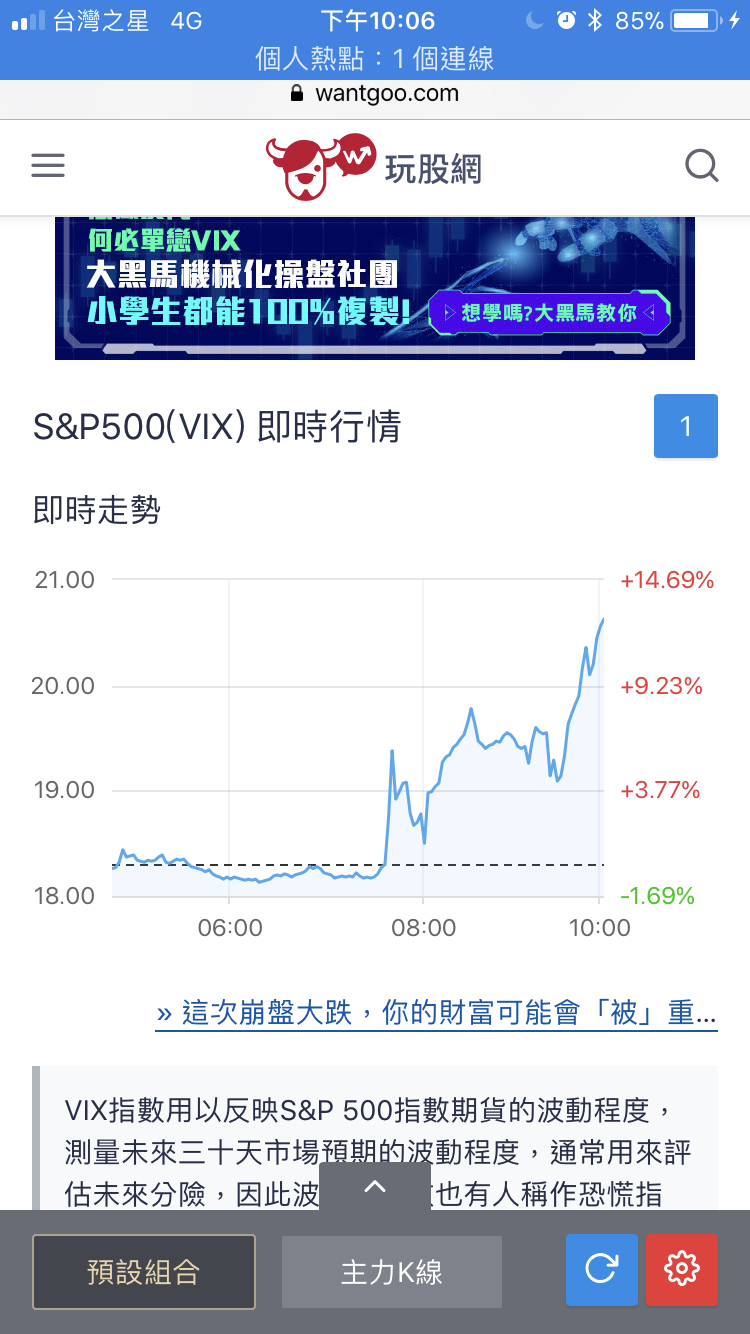
Task: Tap the WantGoo 玩股網 logo
Action: tap(374, 167)
